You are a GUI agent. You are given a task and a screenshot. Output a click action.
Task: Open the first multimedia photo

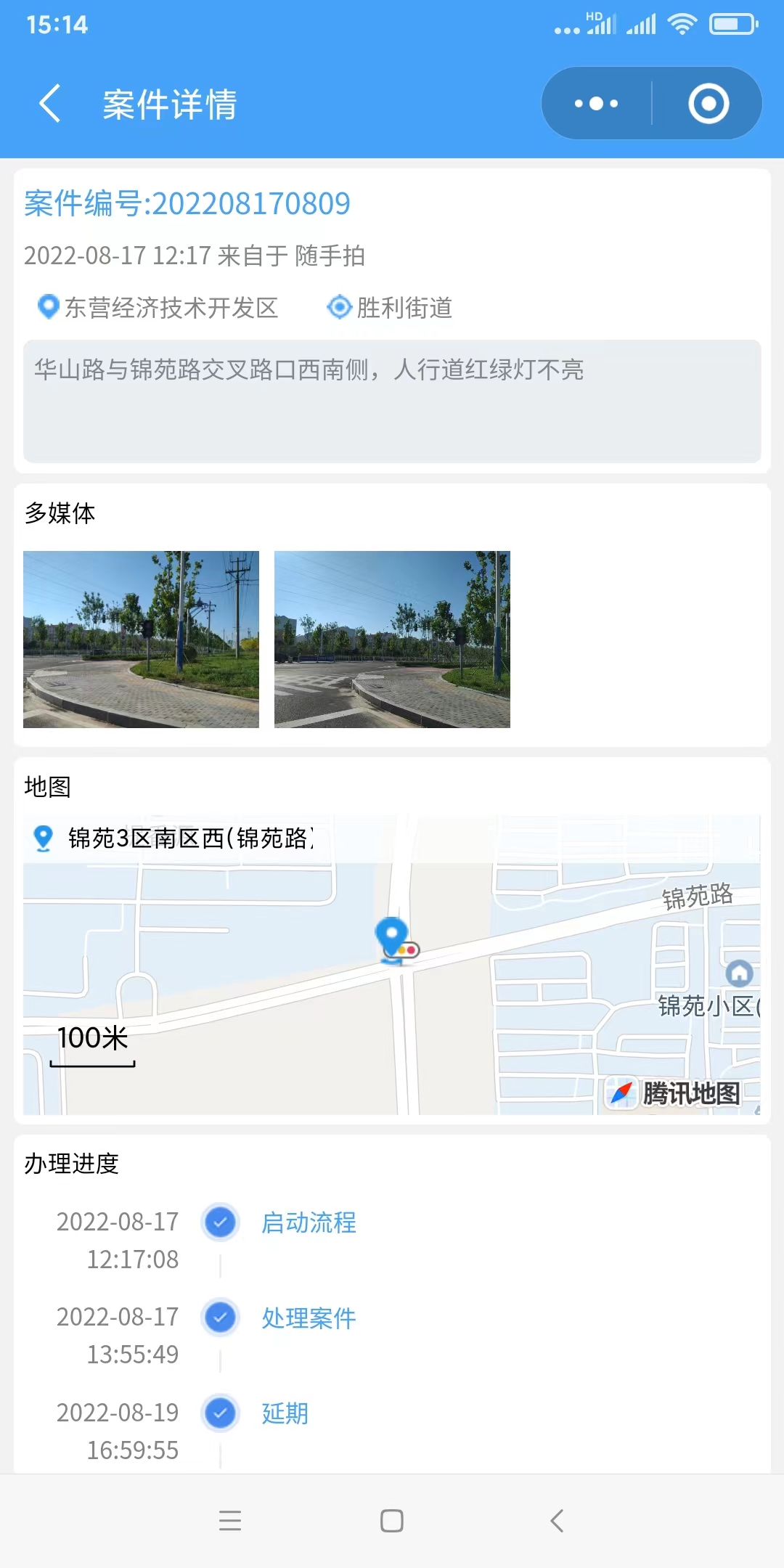[x=141, y=640]
